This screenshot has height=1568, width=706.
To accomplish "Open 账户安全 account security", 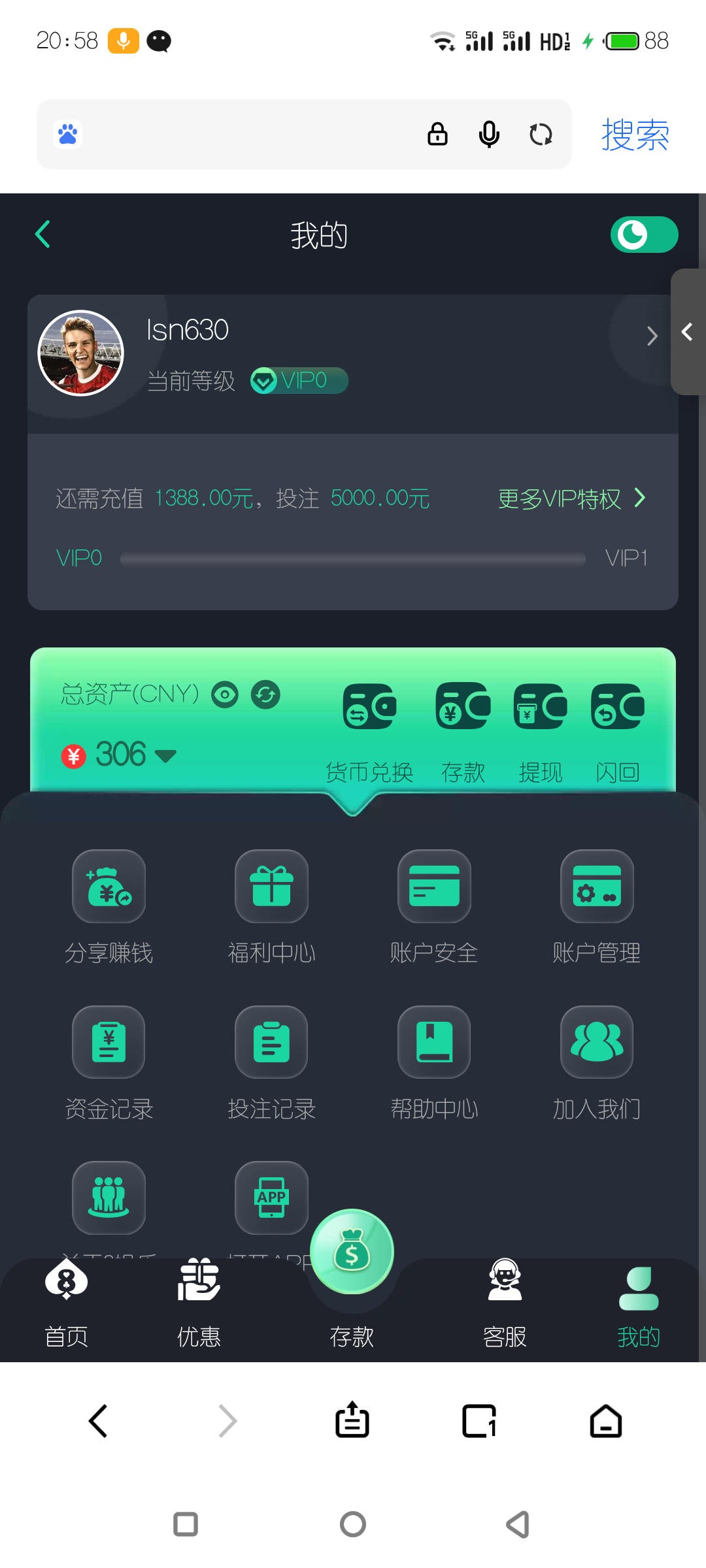I will [x=433, y=908].
